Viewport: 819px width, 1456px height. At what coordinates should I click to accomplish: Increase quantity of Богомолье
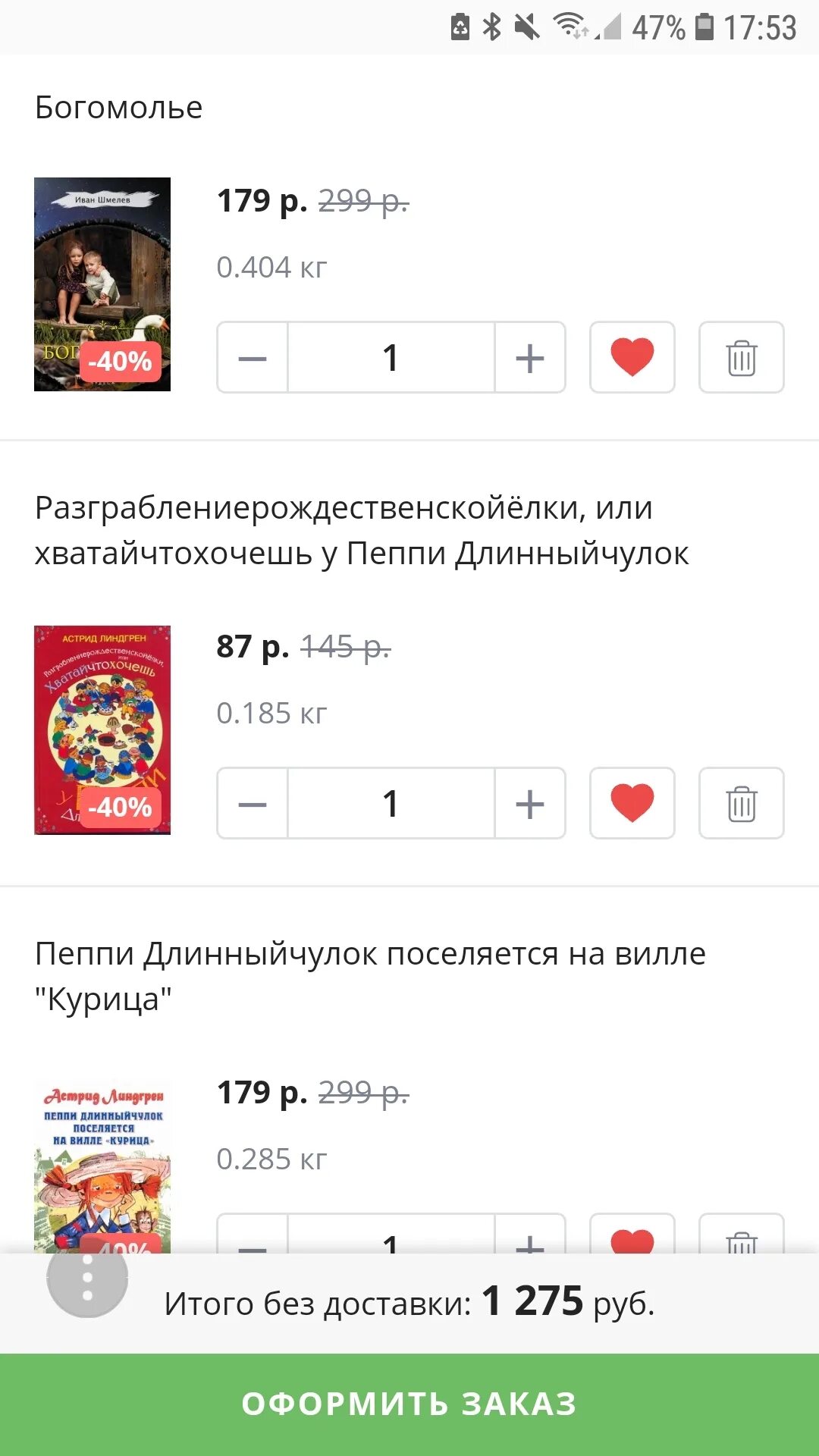[x=530, y=358]
